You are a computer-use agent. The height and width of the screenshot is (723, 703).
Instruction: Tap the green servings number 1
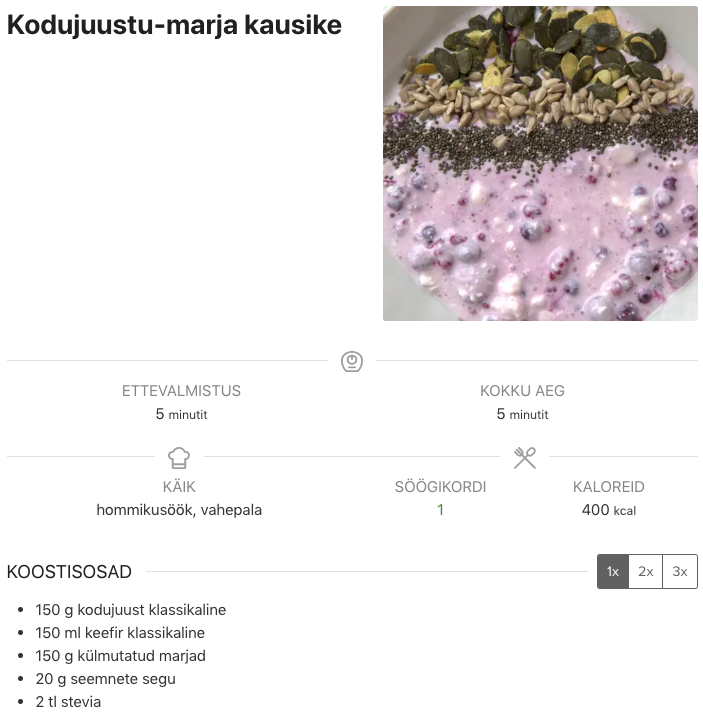440,510
